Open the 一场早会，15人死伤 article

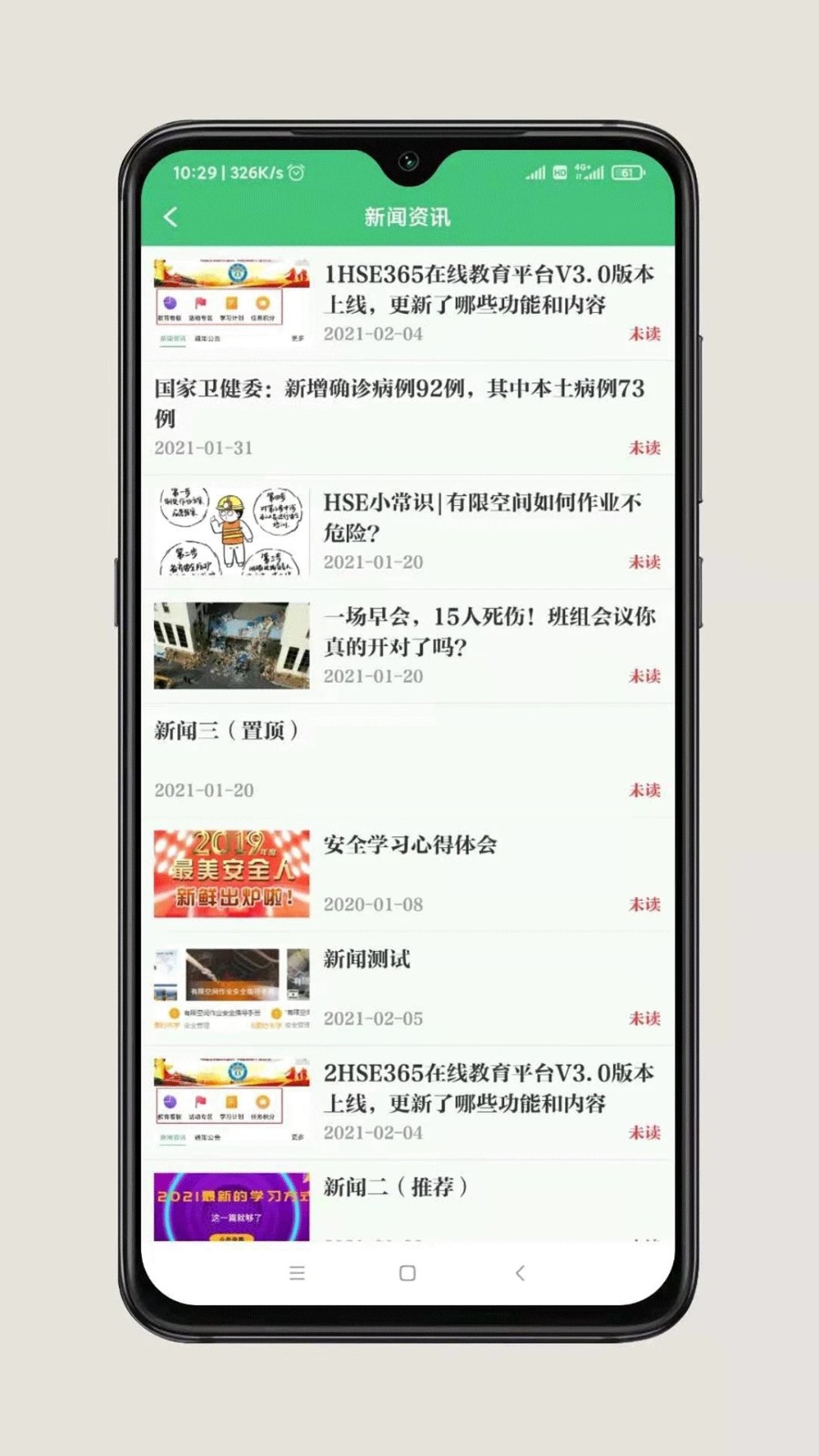click(489, 632)
